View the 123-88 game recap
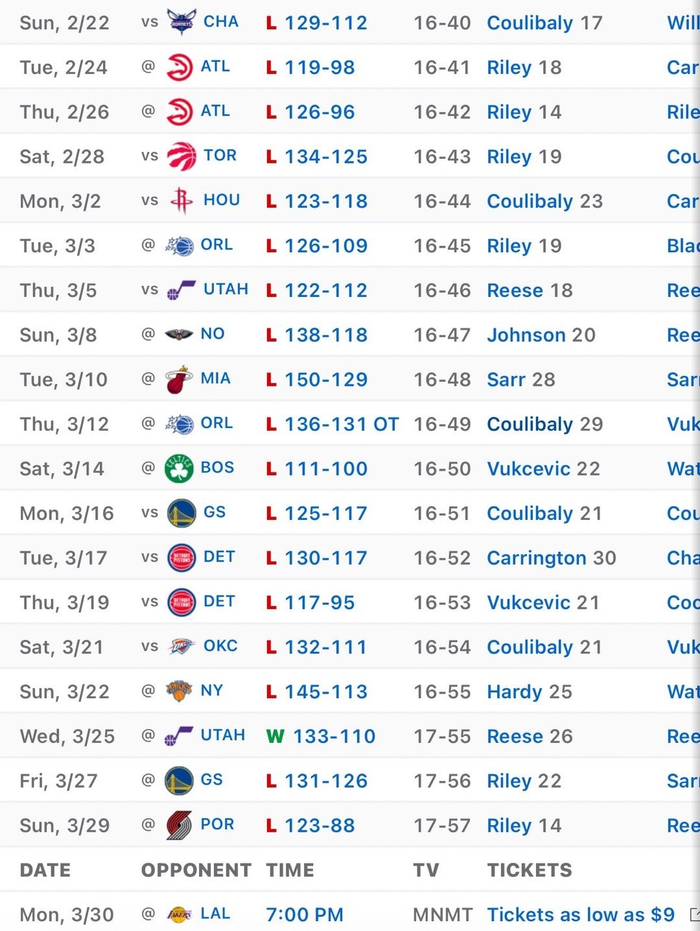700x931 pixels. [x=319, y=825]
